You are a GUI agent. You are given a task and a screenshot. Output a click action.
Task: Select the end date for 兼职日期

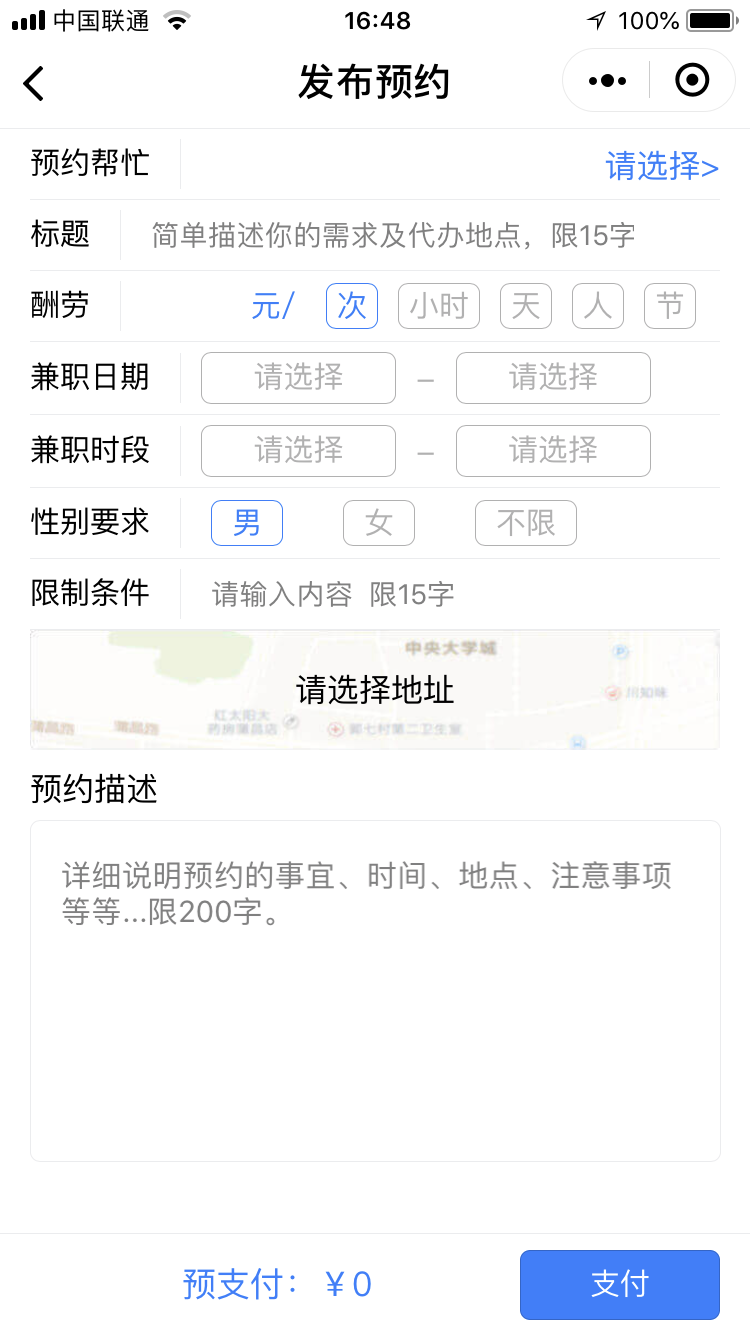click(x=553, y=378)
